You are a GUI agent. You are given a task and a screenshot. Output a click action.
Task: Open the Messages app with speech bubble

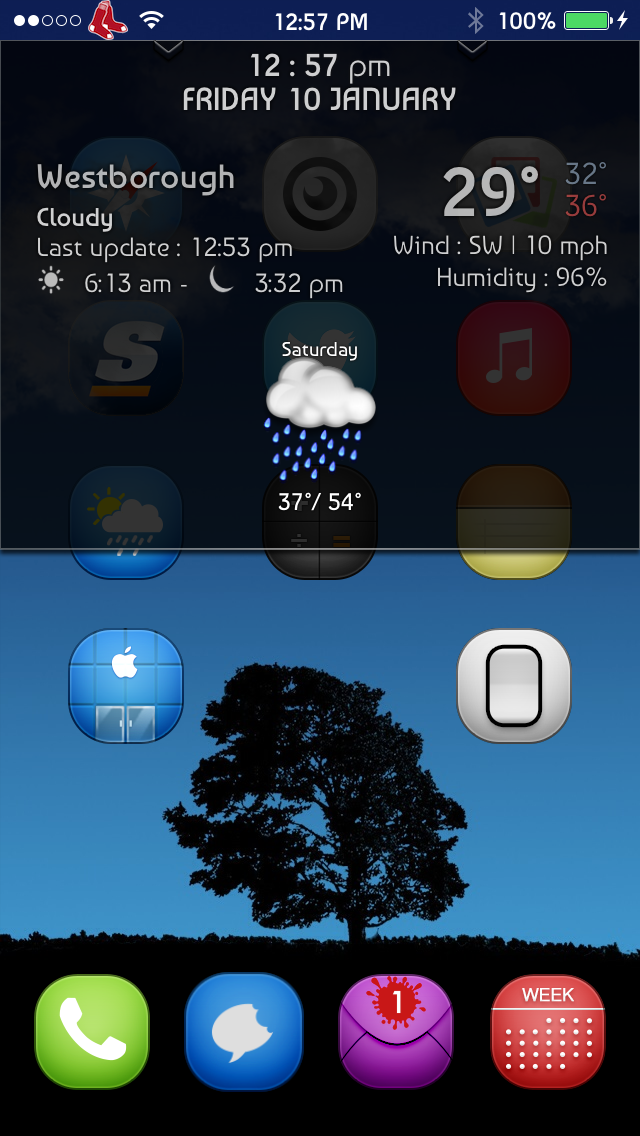(244, 1031)
